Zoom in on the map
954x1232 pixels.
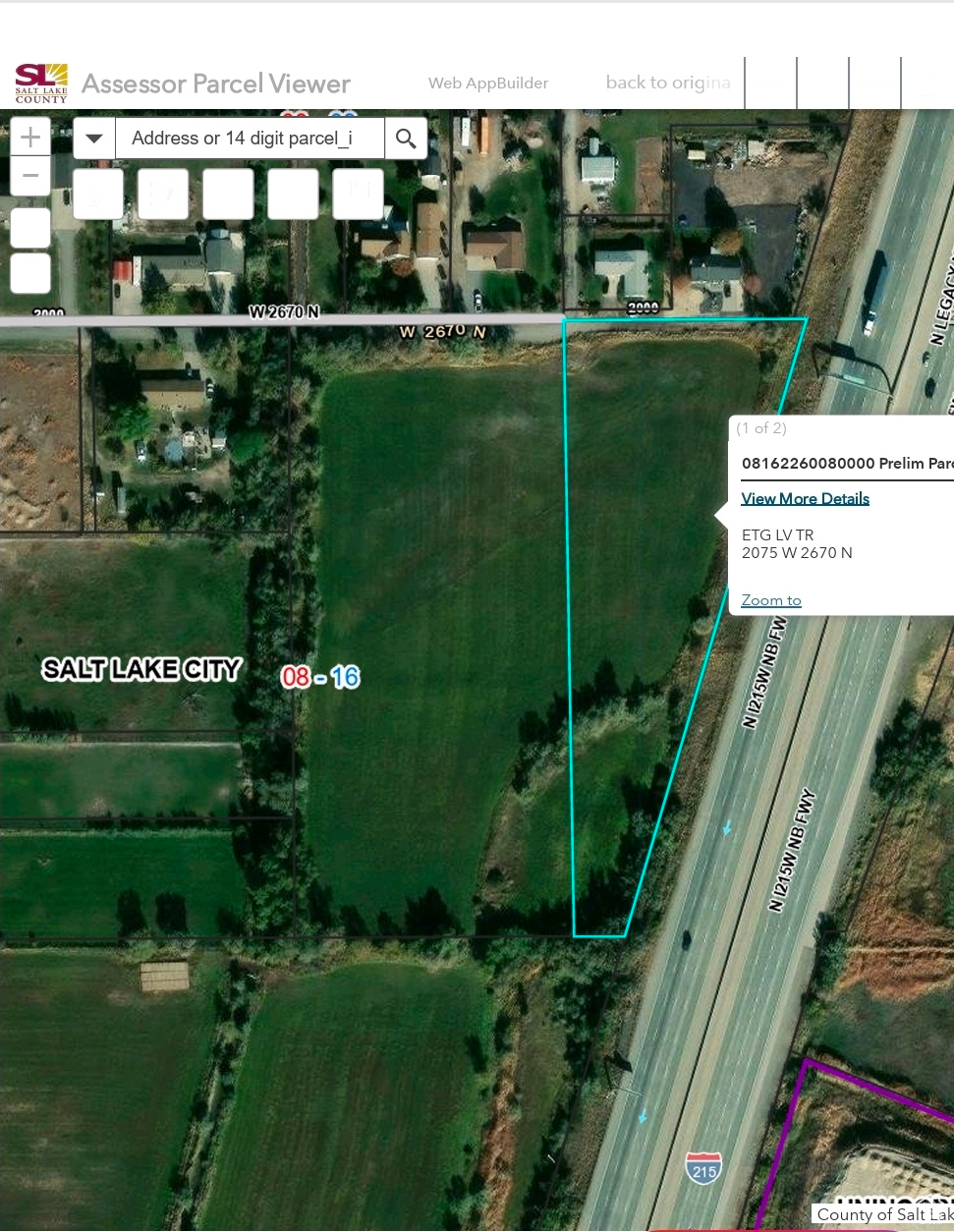(30, 137)
